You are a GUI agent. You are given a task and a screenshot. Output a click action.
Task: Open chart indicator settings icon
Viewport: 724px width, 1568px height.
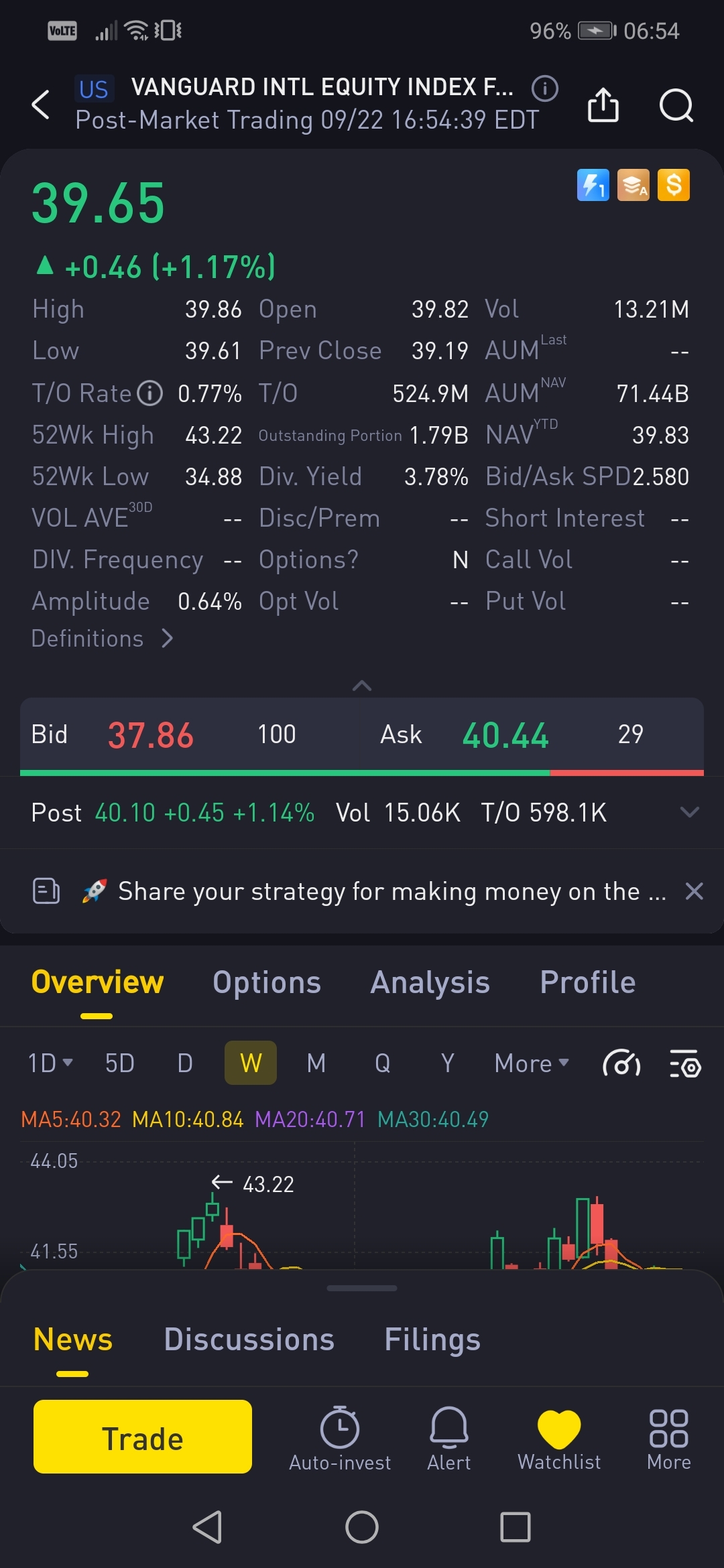685,1063
